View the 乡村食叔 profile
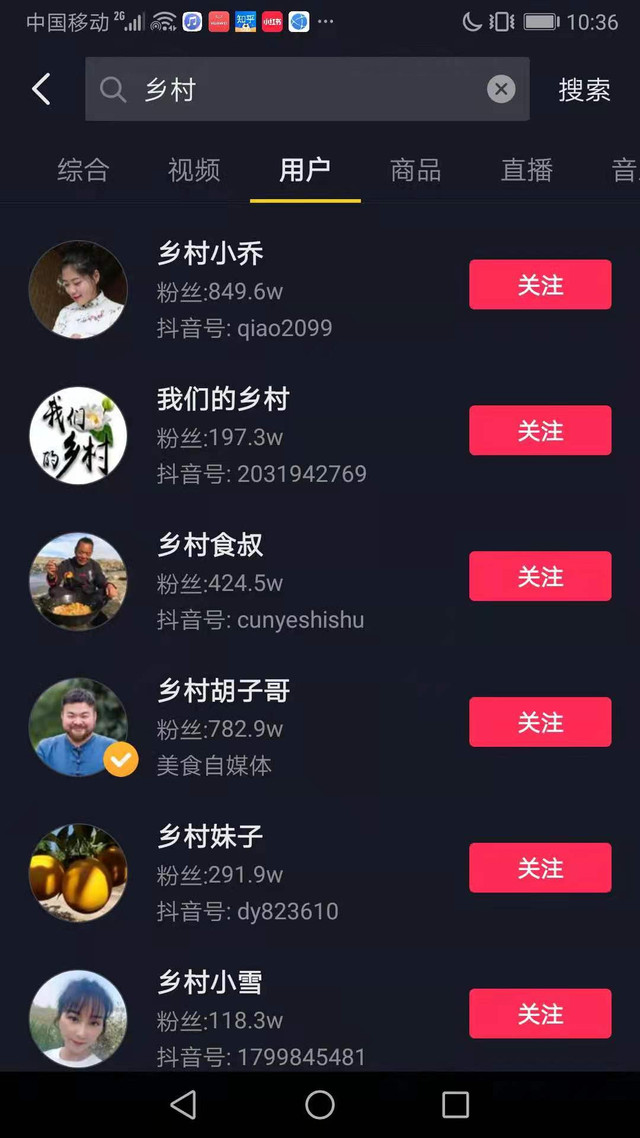This screenshot has width=640, height=1138. pyautogui.click(x=211, y=545)
